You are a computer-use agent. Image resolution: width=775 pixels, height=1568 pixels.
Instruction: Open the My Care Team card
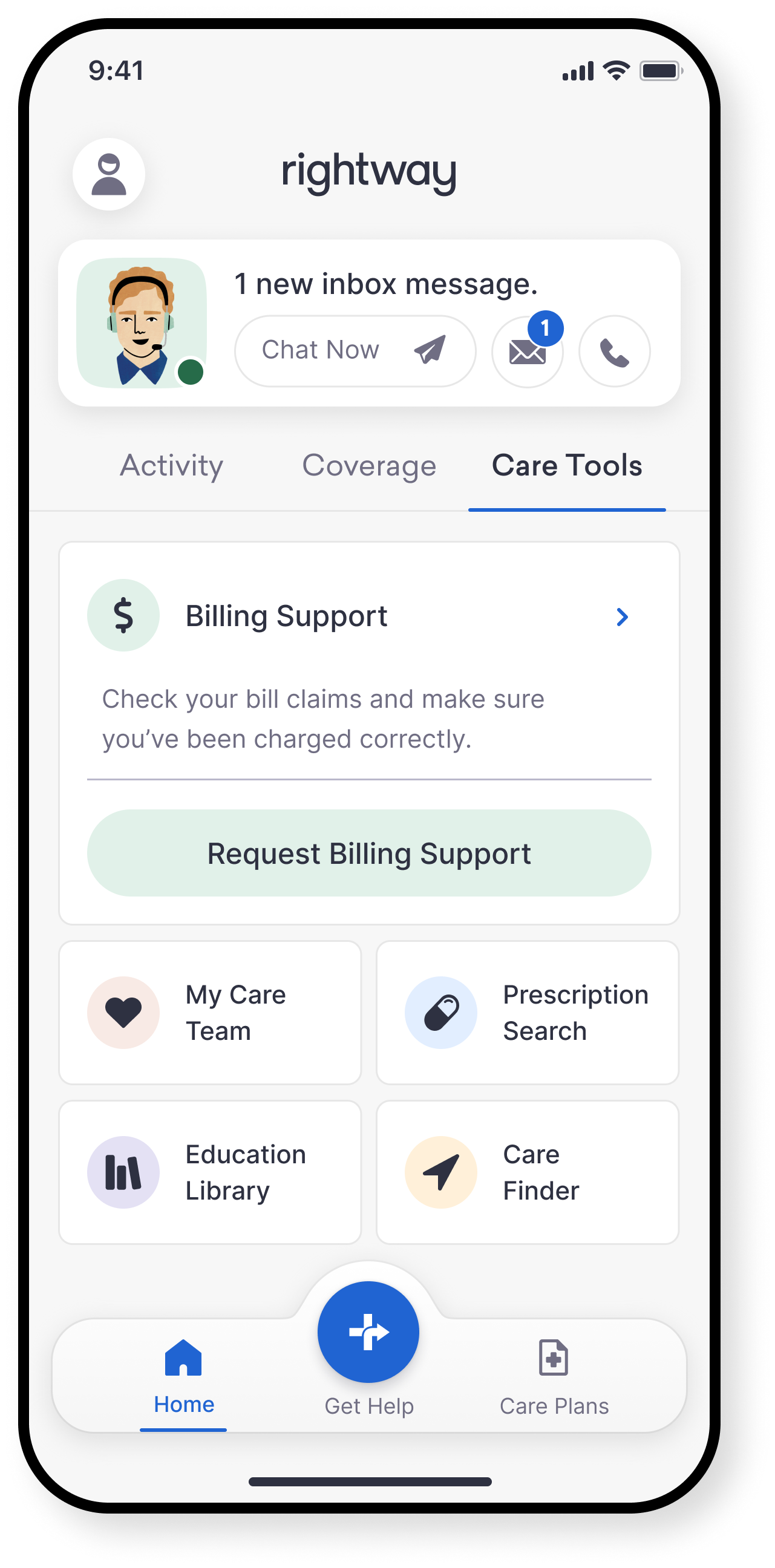[x=210, y=1012]
